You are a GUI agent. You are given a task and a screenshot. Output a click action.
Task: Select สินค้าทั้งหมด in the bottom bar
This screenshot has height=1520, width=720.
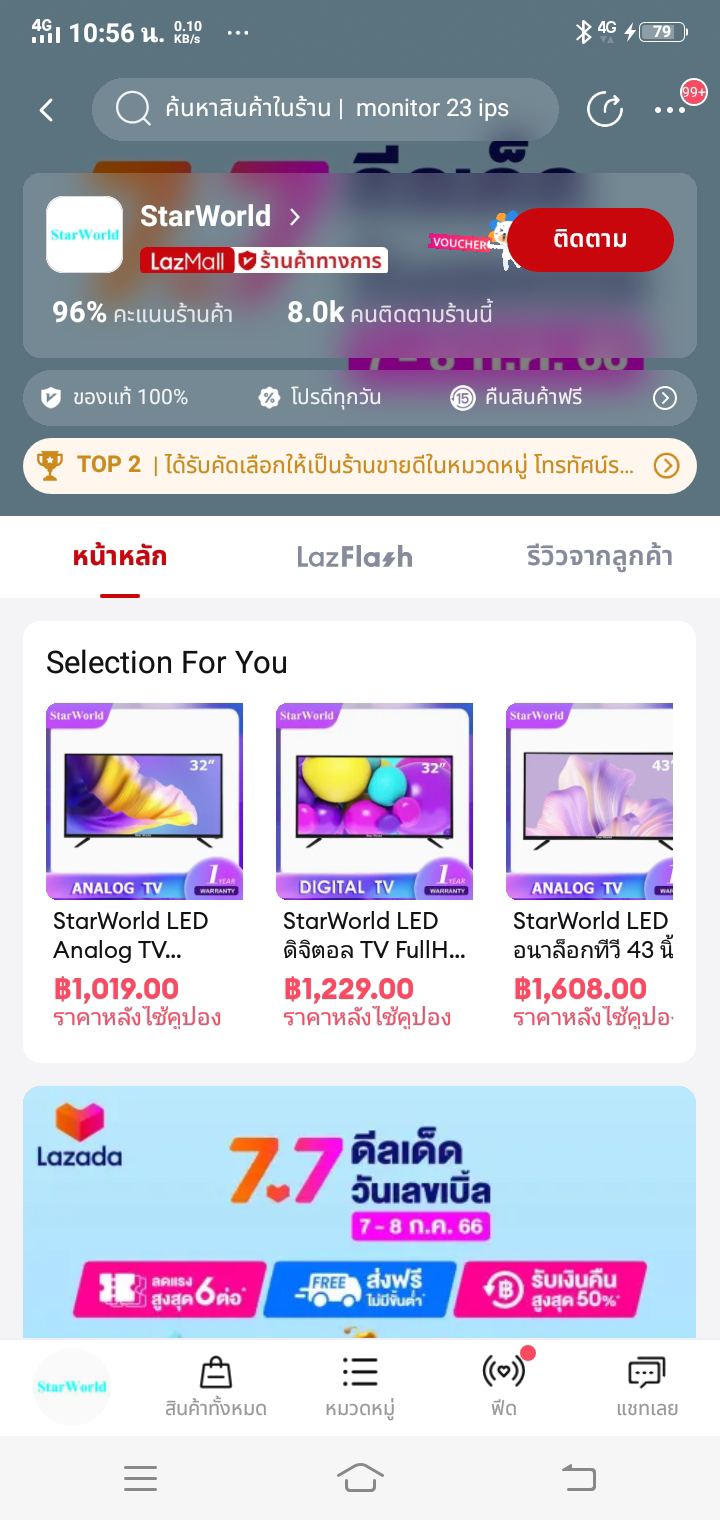tap(216, 1387)
